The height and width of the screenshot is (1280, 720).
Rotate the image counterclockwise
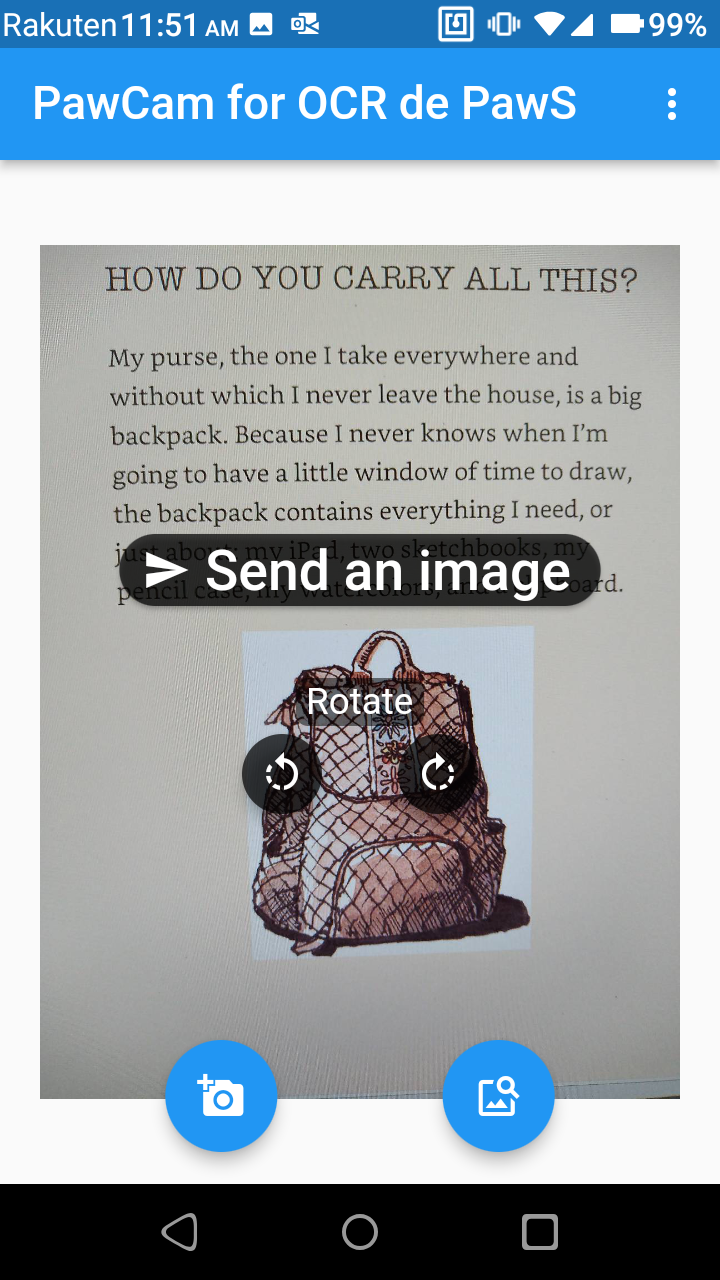coord(282,772)
